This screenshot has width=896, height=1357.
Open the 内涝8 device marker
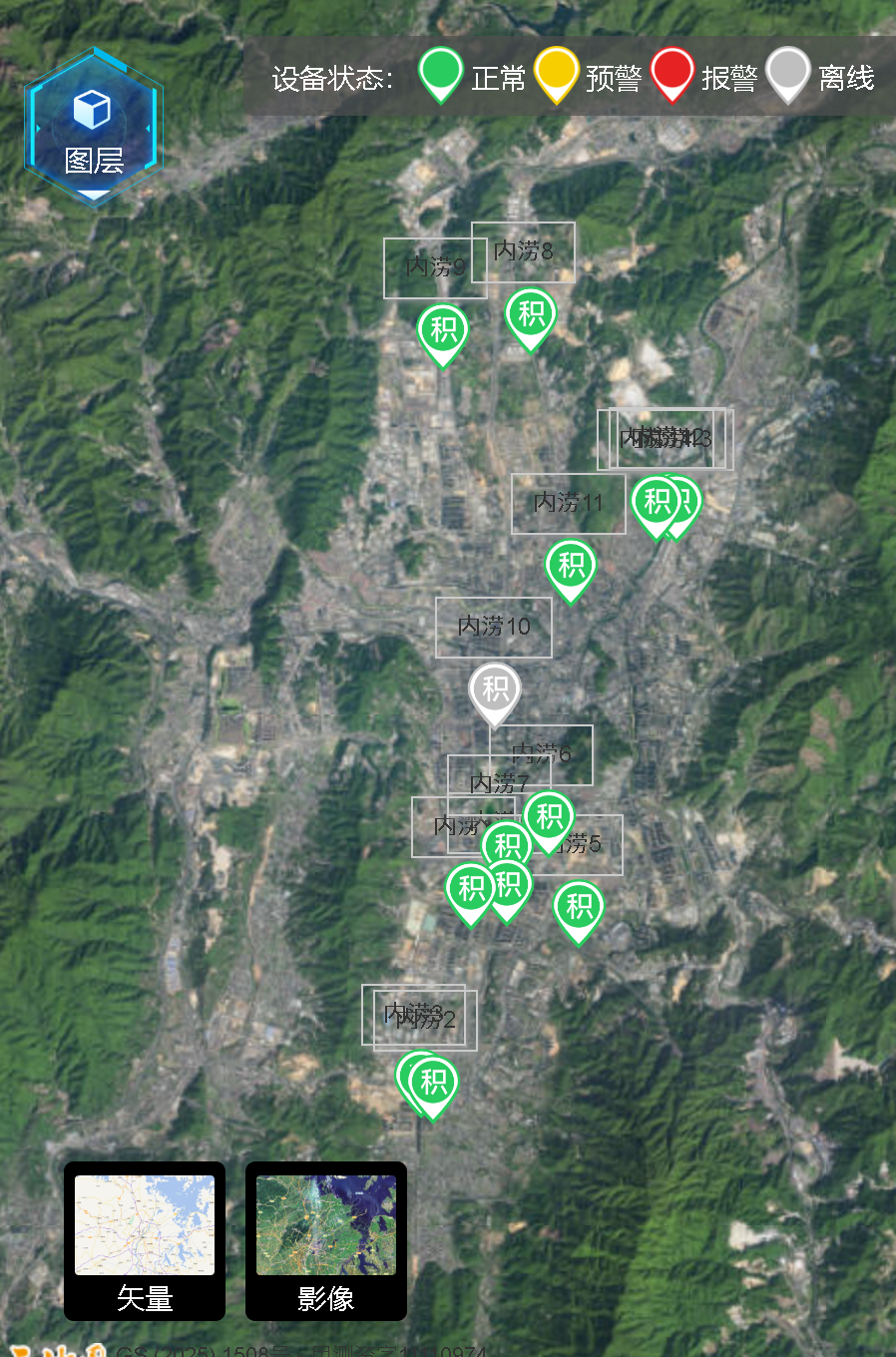click(531, 314)
